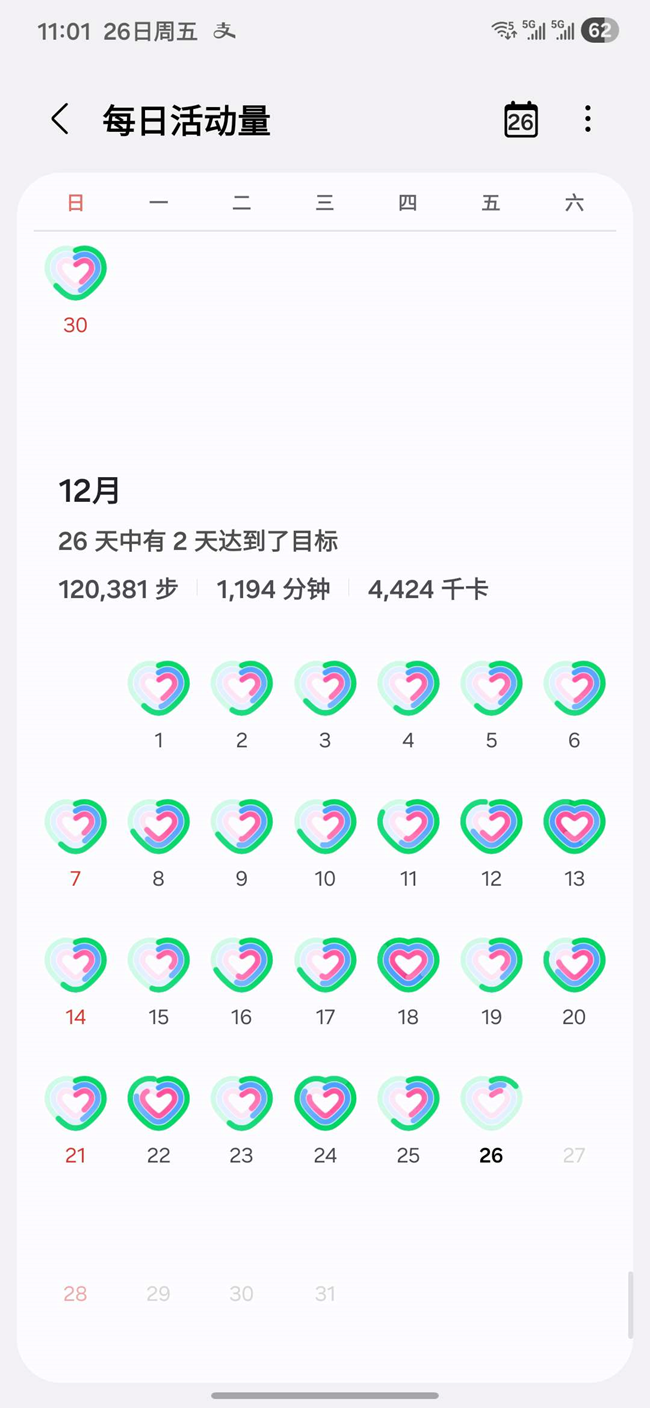Go back from the 每日活动量 screen

[x=60, y=120]
